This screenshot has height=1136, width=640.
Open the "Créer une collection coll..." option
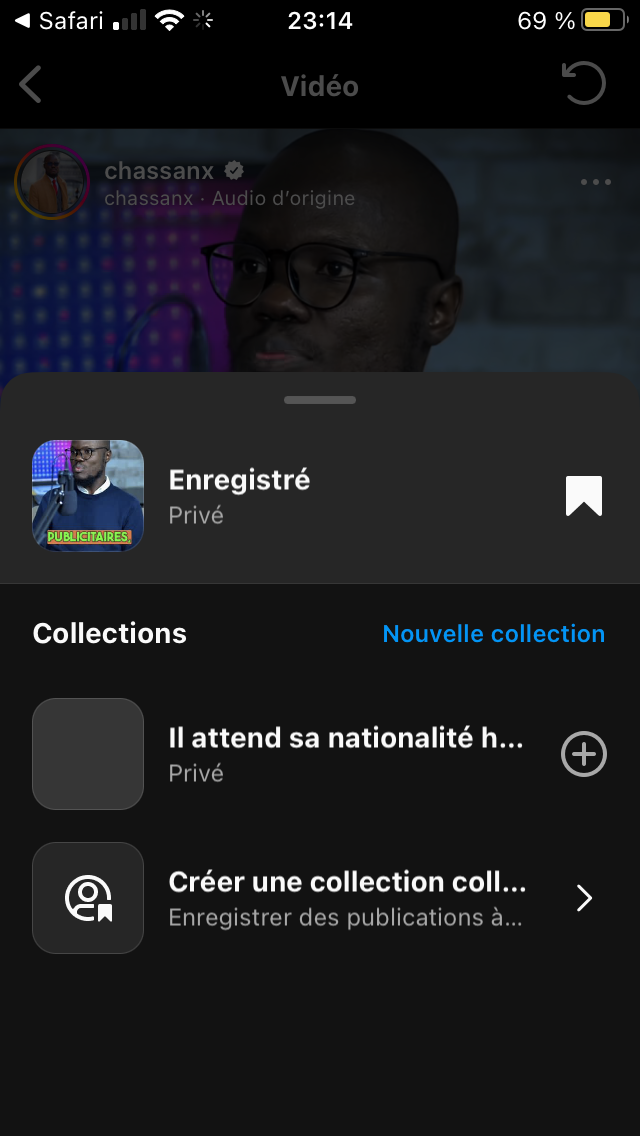346,898
